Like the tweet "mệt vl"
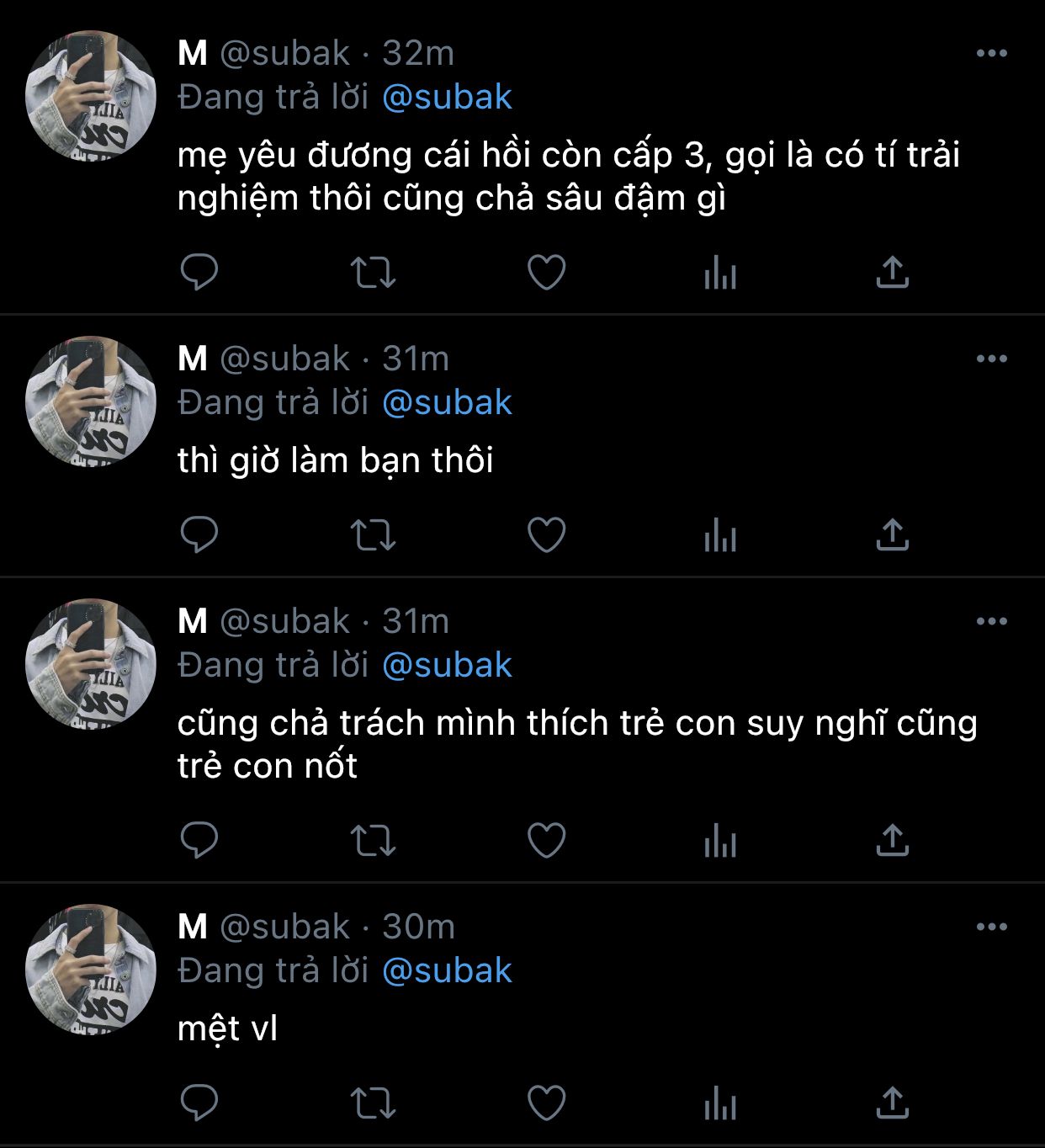1045x1148 pixels. pos(546,1103)
